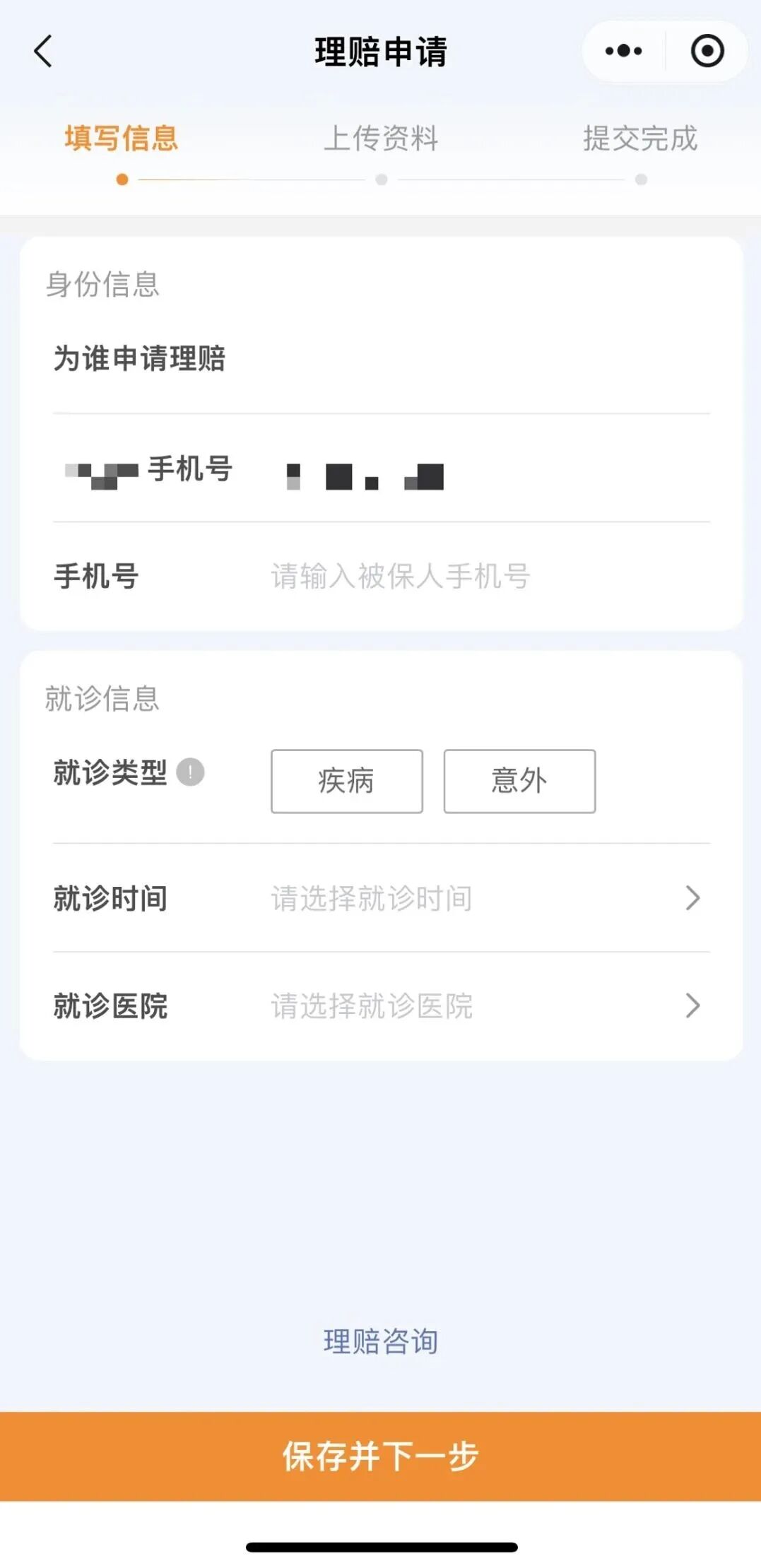
Task: Open the mini program more menu
Action: tap(623, 51)
